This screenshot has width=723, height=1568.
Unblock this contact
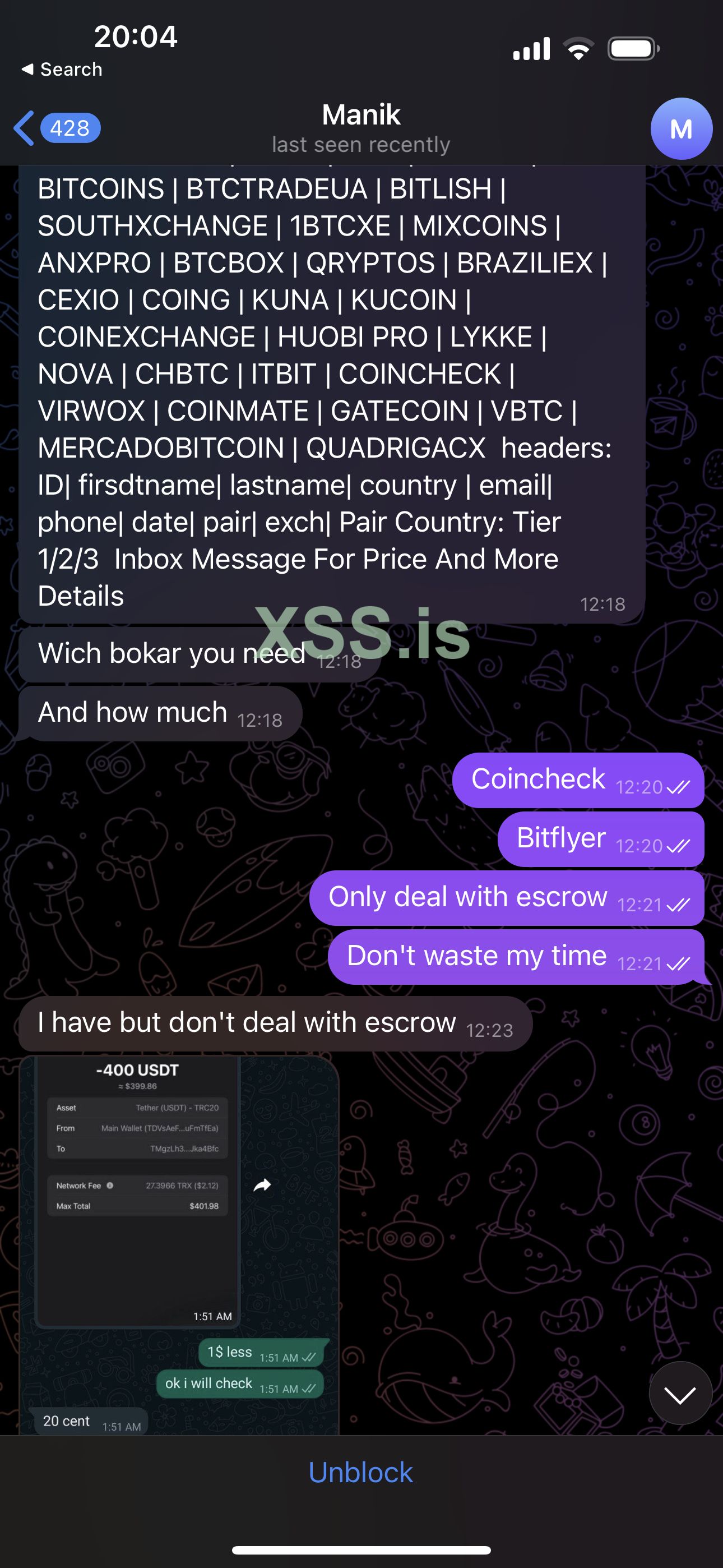click(x=361, y=1473)
